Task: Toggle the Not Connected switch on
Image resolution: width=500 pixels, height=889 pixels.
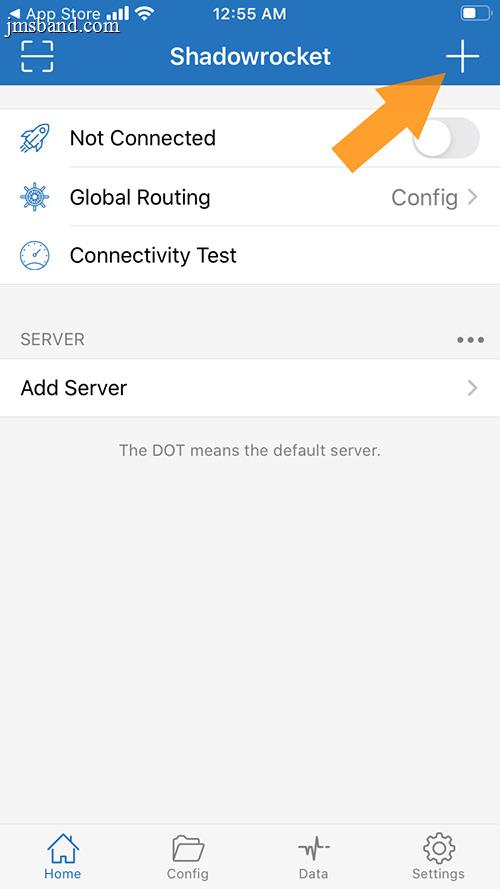Action: click(x=446, y=138)
